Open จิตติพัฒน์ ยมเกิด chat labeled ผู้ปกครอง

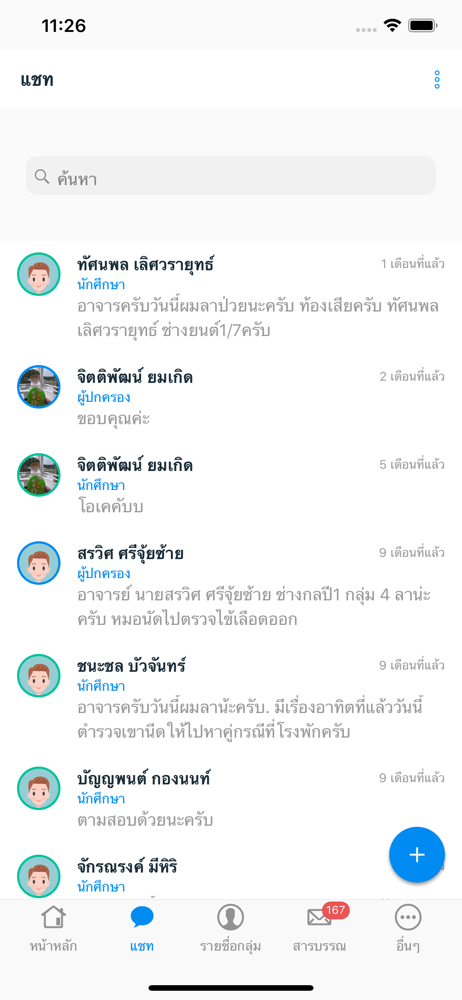coord(231,397)
